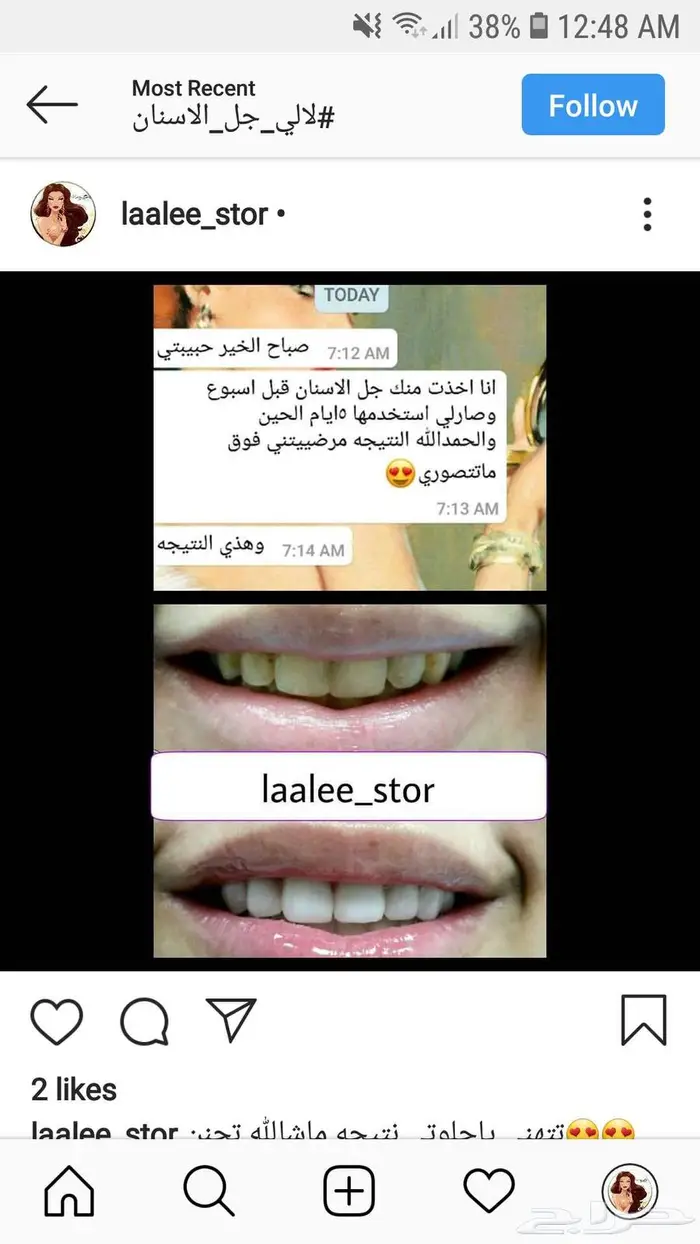The image size is (700, 1244).
Task: Go back using the top-left arrow
Action: [x=52, y=104]
